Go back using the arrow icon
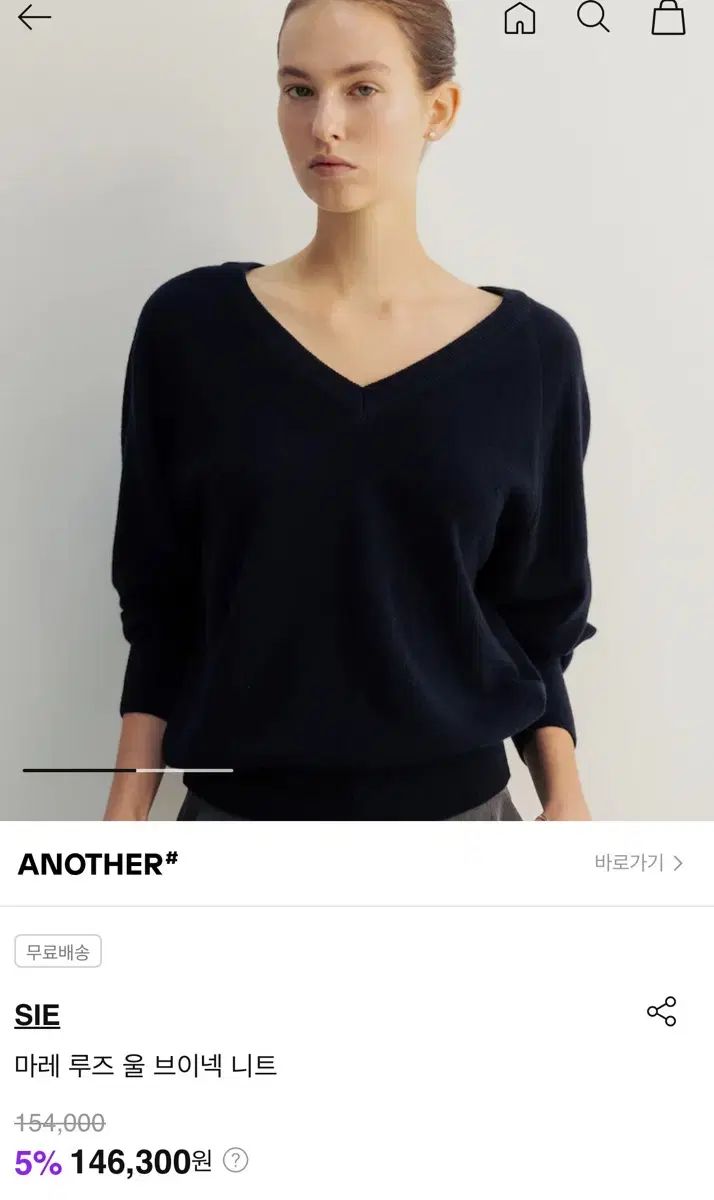This screenshot has height=1200, width=714. click(34, 17)
